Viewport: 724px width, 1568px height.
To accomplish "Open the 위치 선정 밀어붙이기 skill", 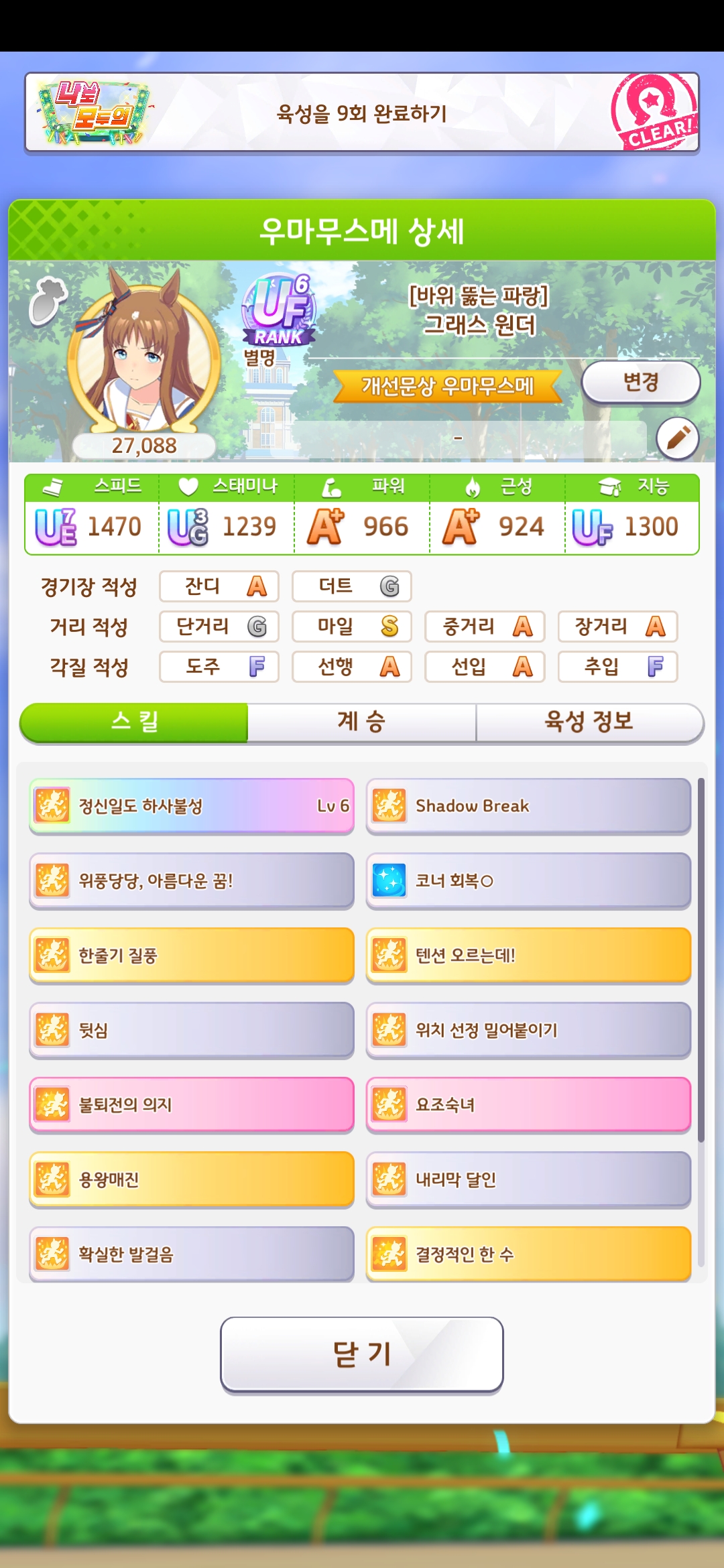I will [x=528, y=1030].
